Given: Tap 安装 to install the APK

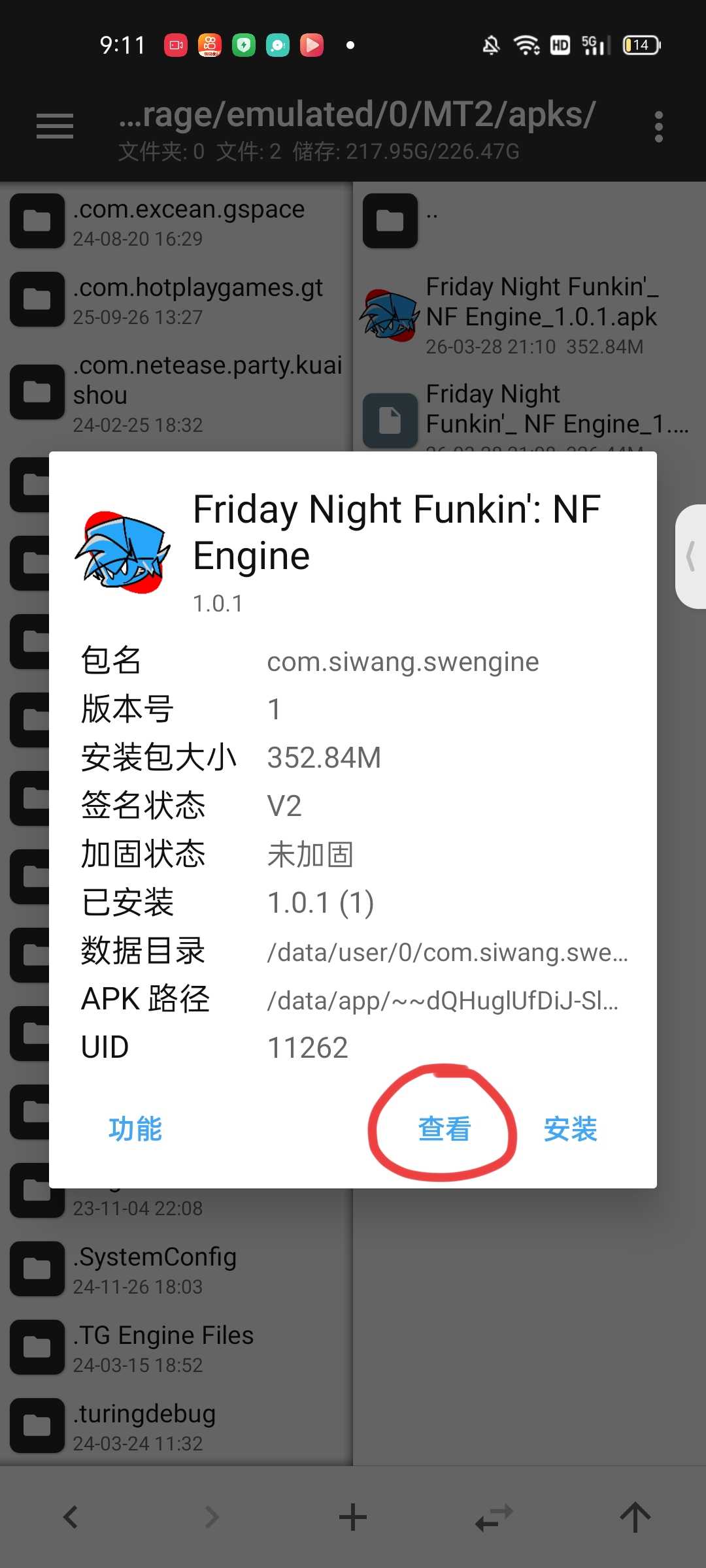Looking at the screenshot, I should (x=570, y=1129).
